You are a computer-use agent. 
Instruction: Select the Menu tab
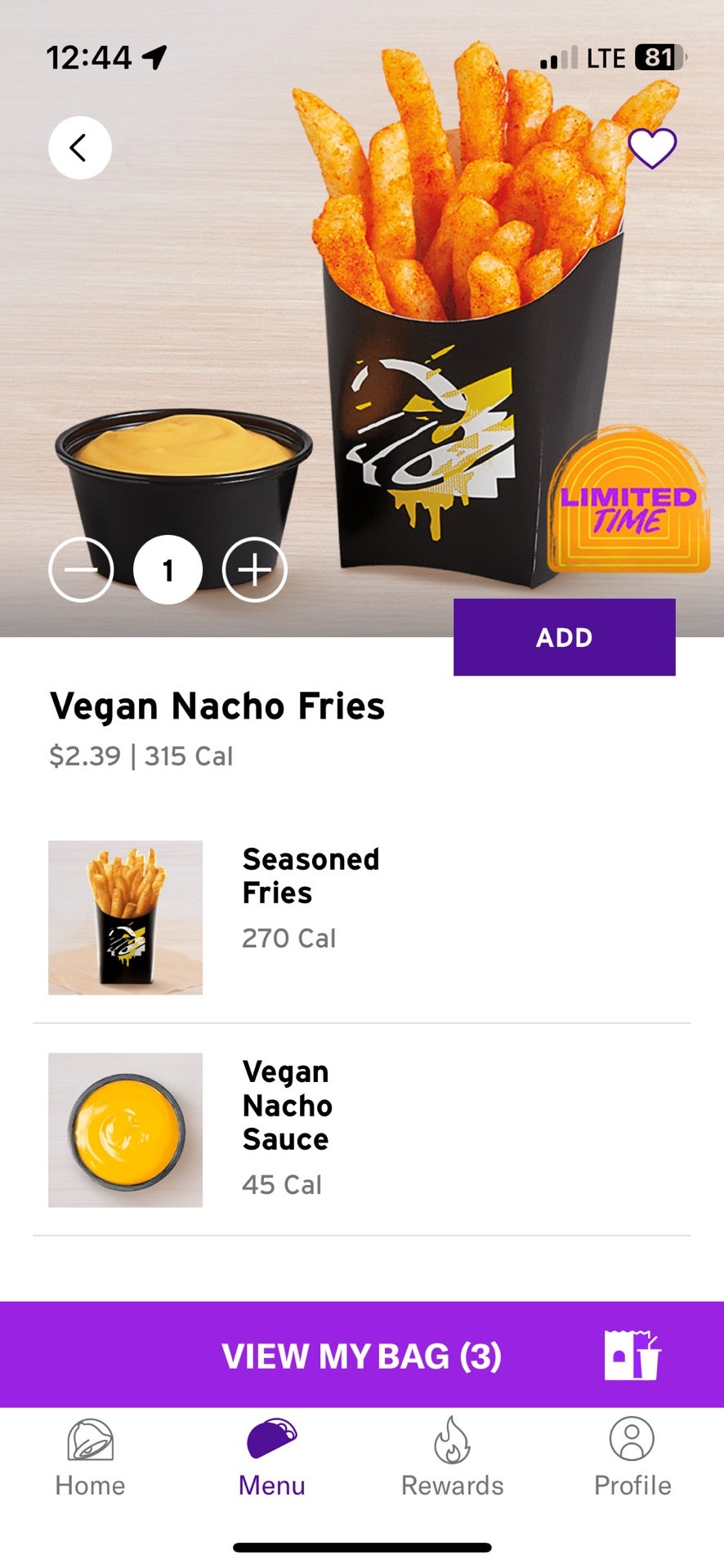pos(271,1459)
